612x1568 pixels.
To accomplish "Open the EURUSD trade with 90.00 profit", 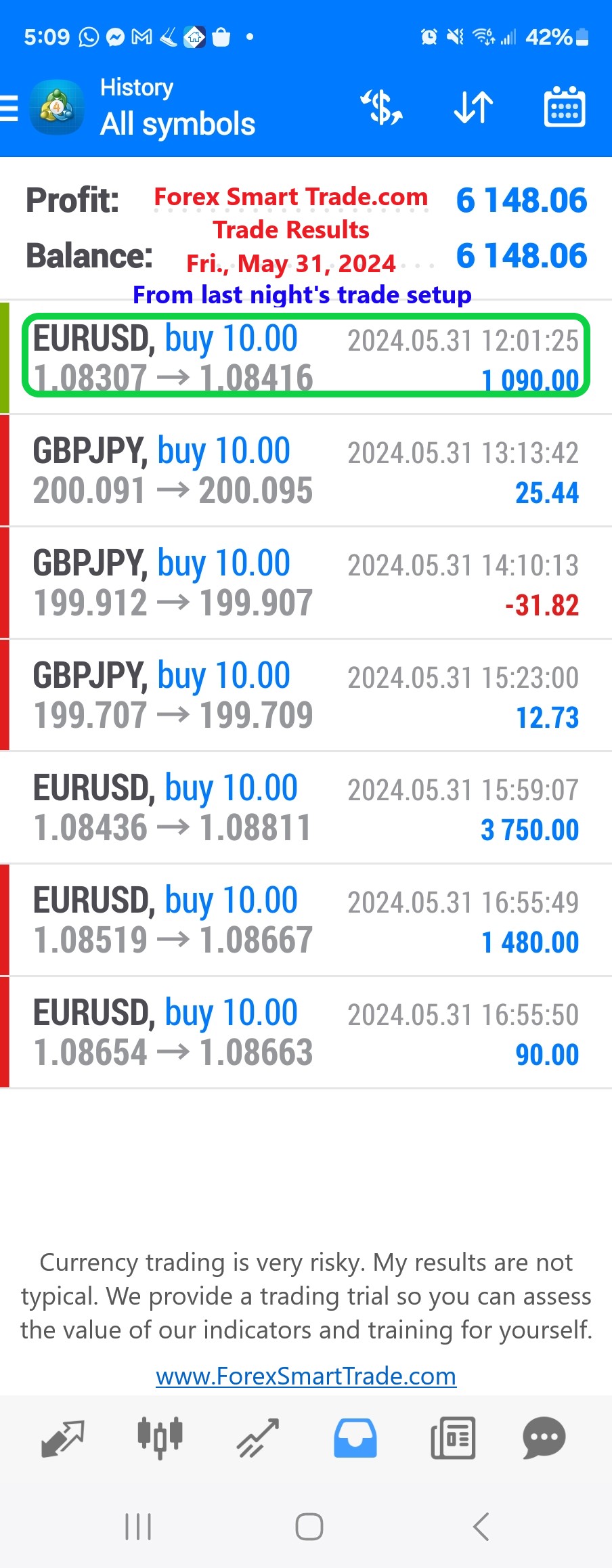I will 306,1032.
